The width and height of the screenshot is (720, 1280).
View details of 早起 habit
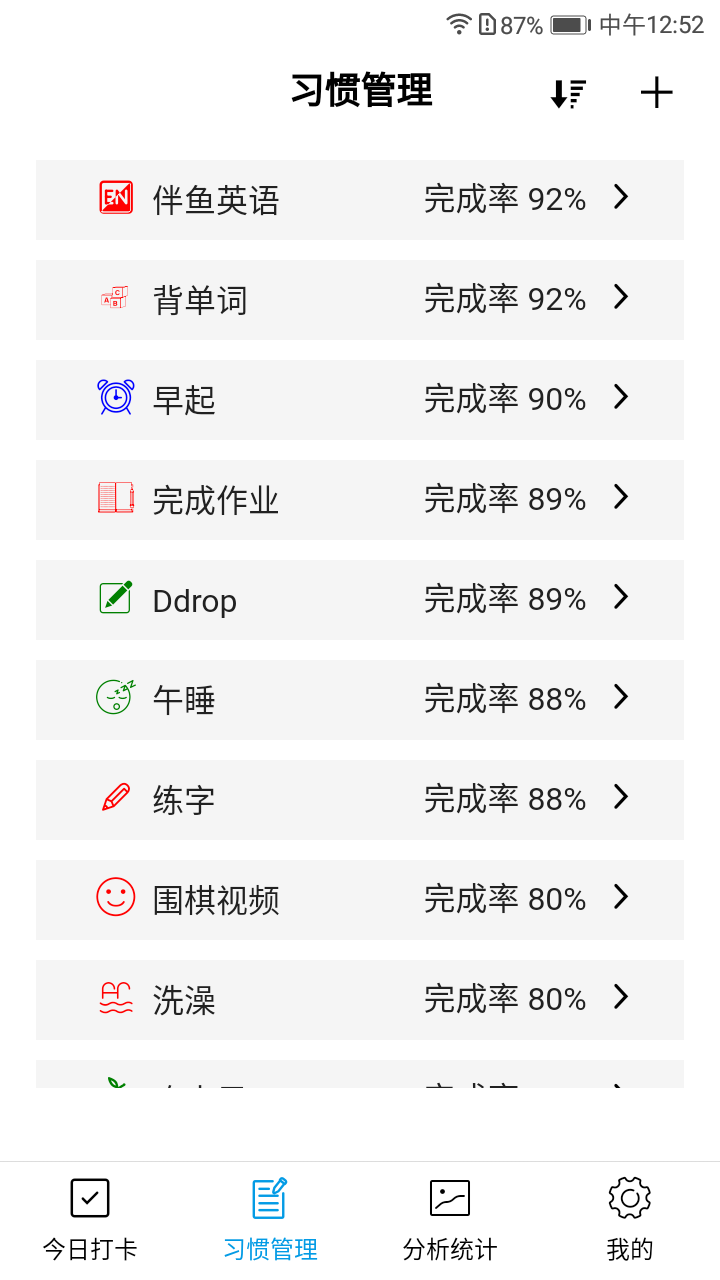coord(360,400)
